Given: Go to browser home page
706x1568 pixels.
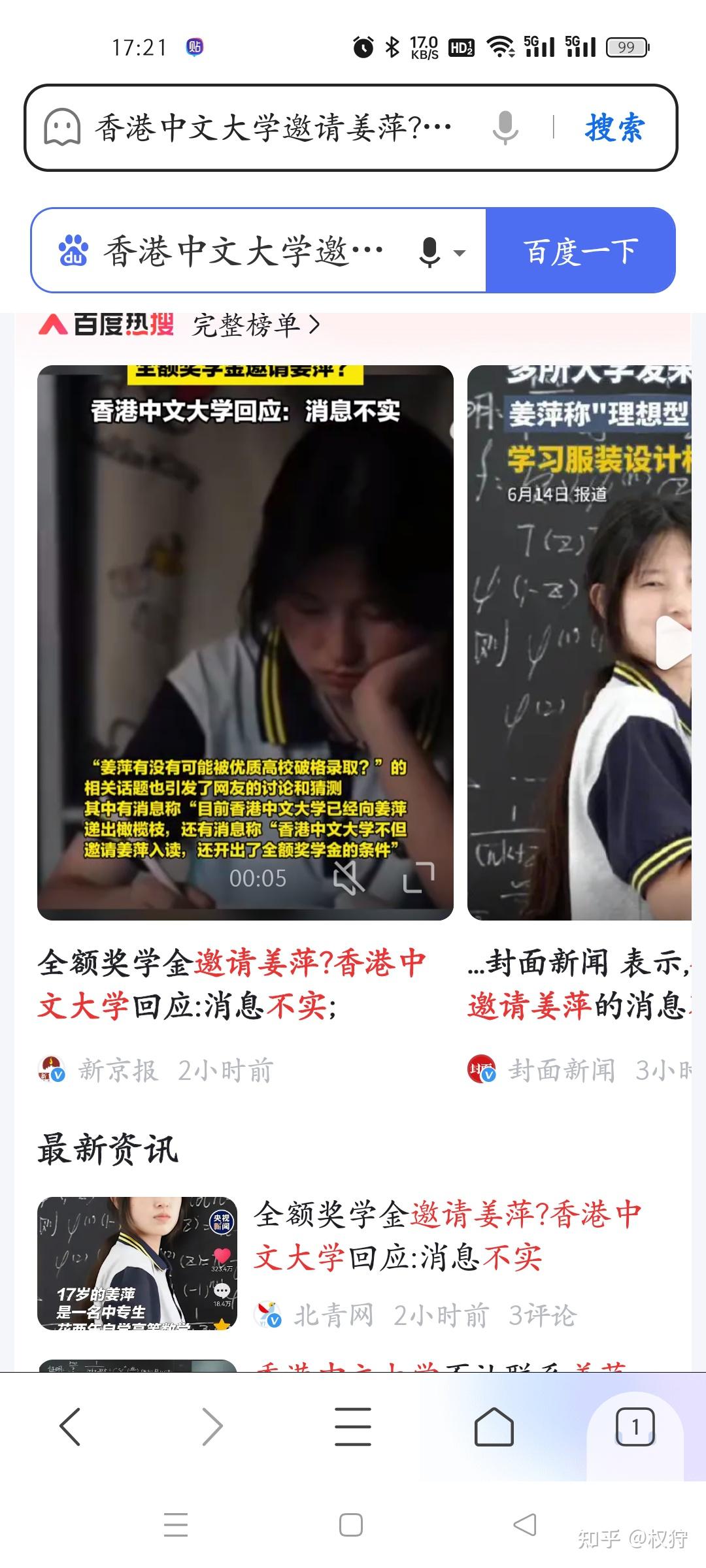Looking at the screenshot, I should click(x=494, y=1427).
